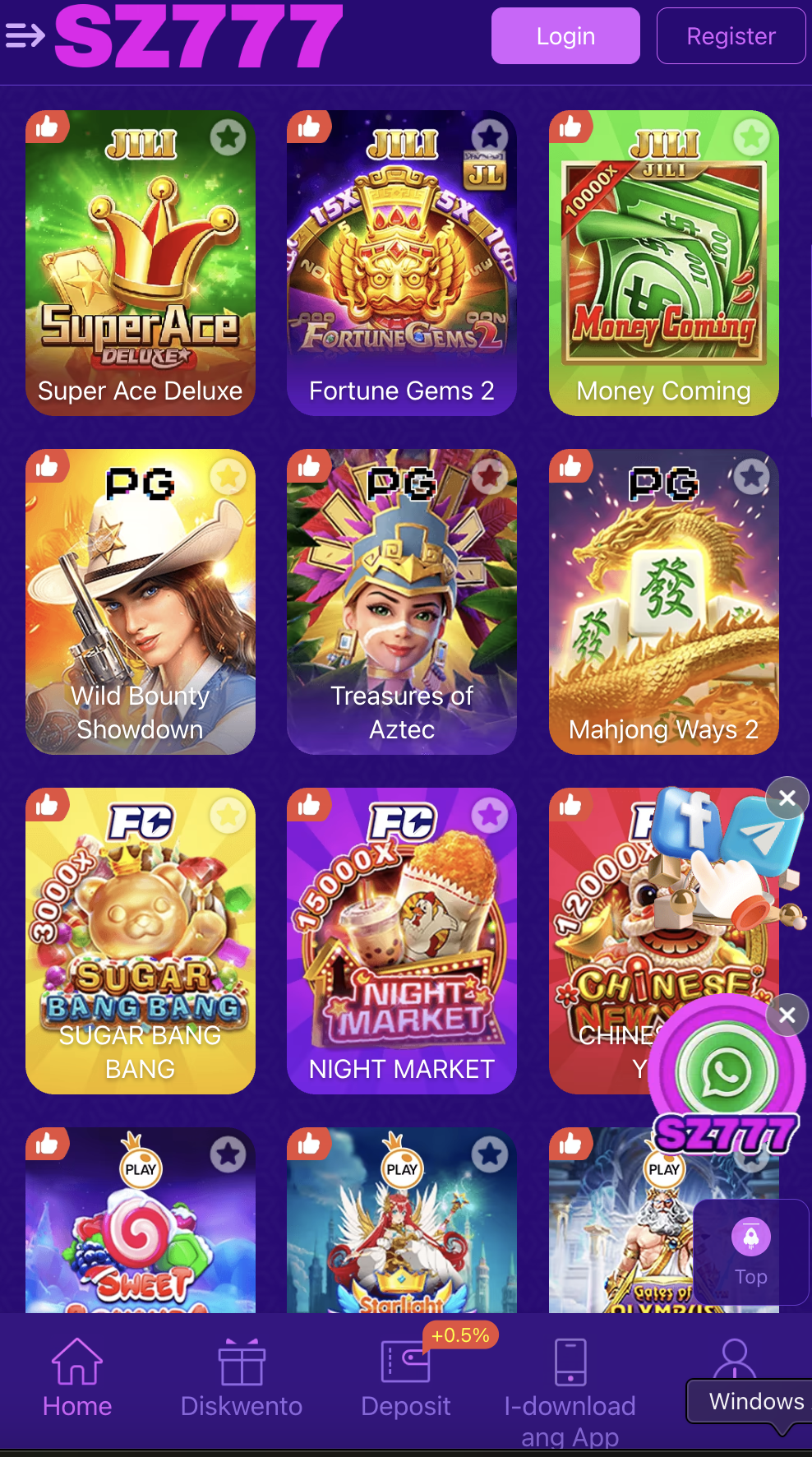Screen dimensions: 812x1457
Task: Tap the Register button
Action: point(731,35)
